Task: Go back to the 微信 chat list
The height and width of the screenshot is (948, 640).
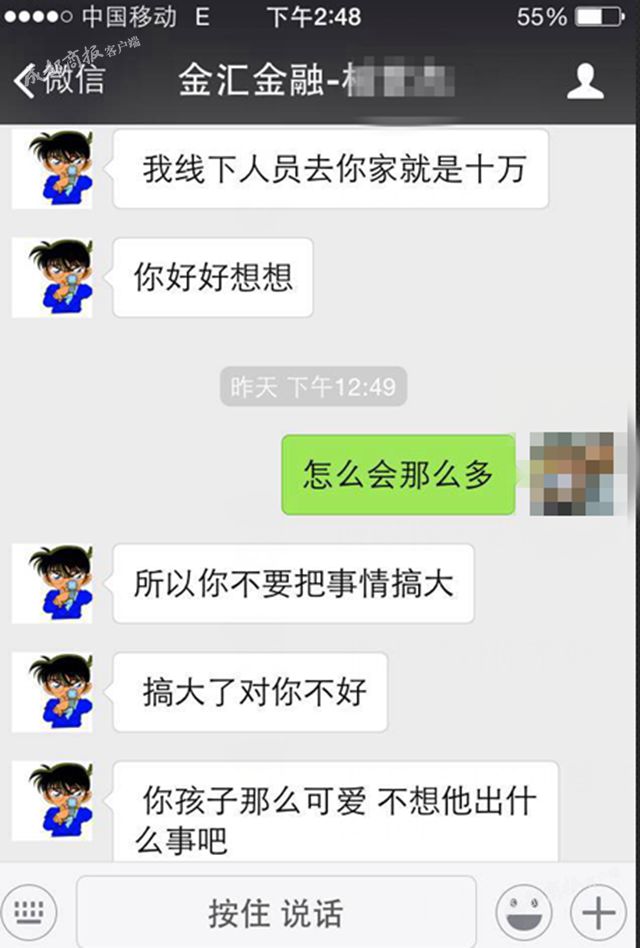Action: pos(60,80)
